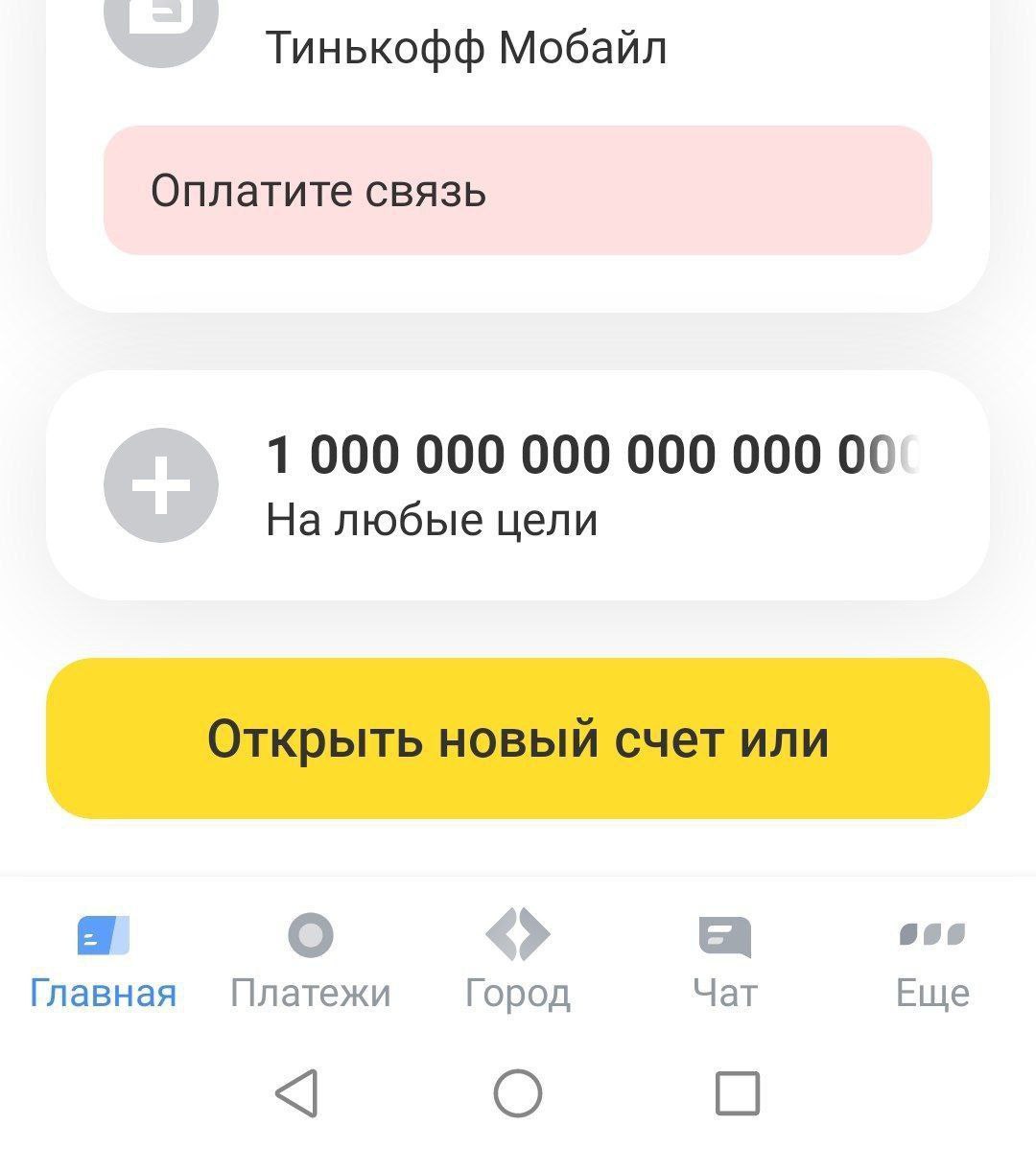Image resolution: width=1036 pixels, height=1149 pixels.
Task: Open the Город tab
Action: click(517, 961)
